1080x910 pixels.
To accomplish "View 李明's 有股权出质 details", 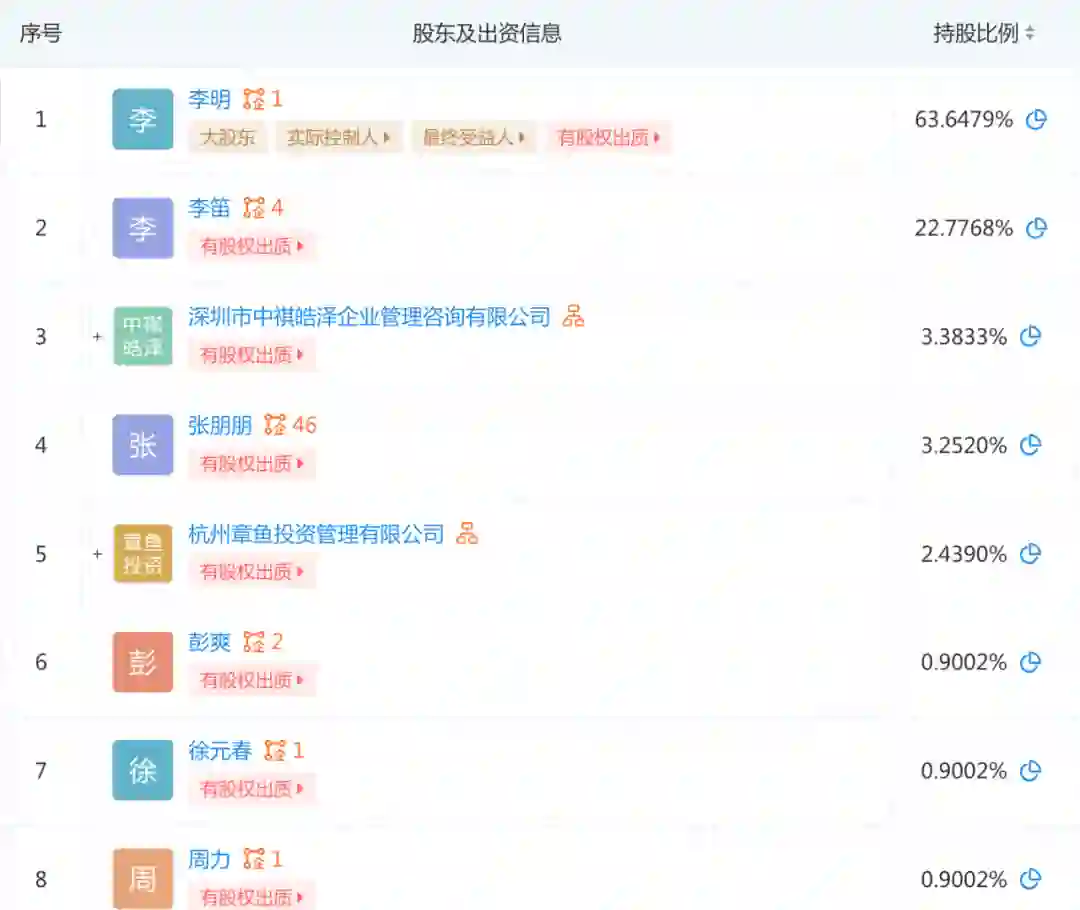I will click(608, 138).
